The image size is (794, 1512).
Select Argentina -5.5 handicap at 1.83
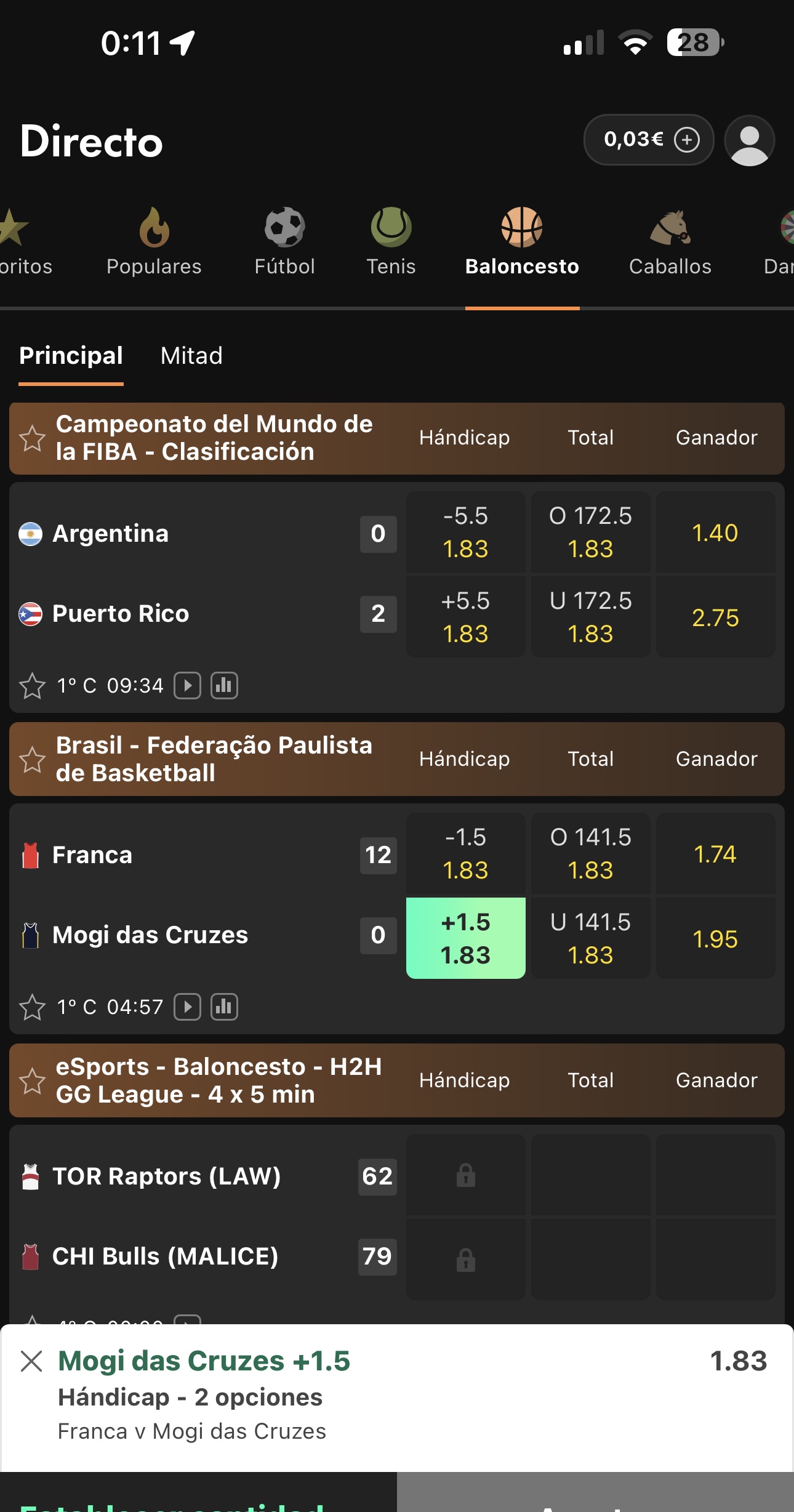pyautogui.click(x=465, y=532)
